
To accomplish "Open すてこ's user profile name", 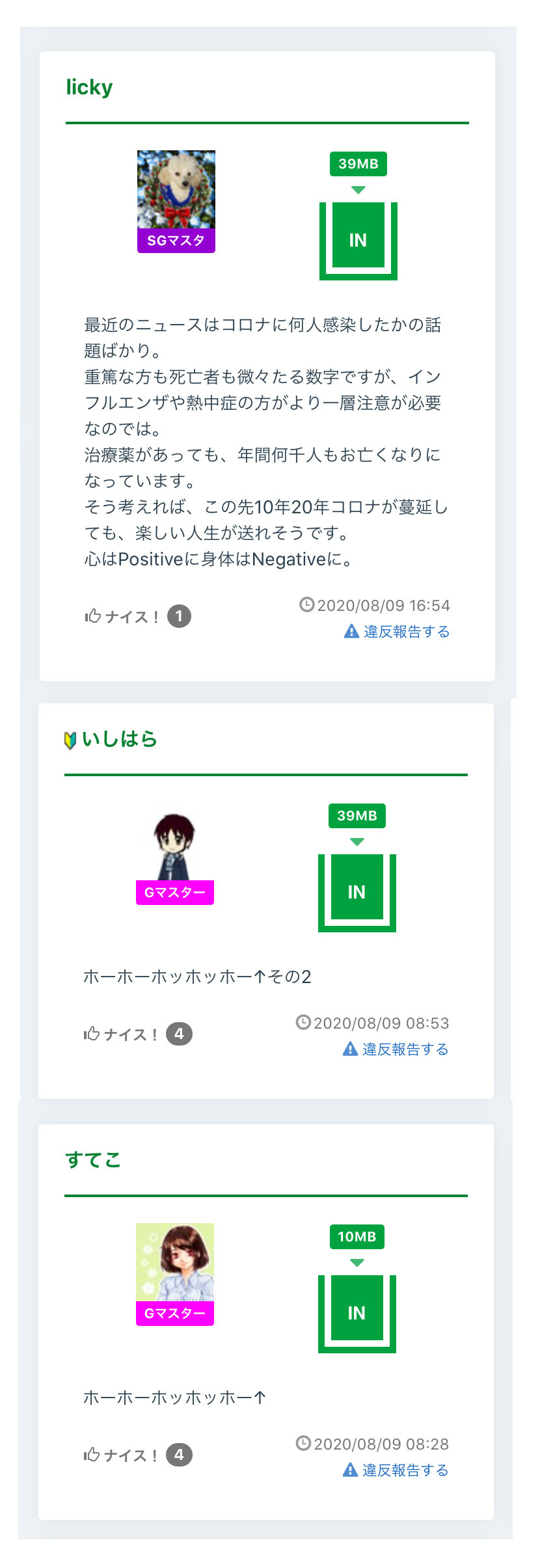I will [x=93, y=1160].
